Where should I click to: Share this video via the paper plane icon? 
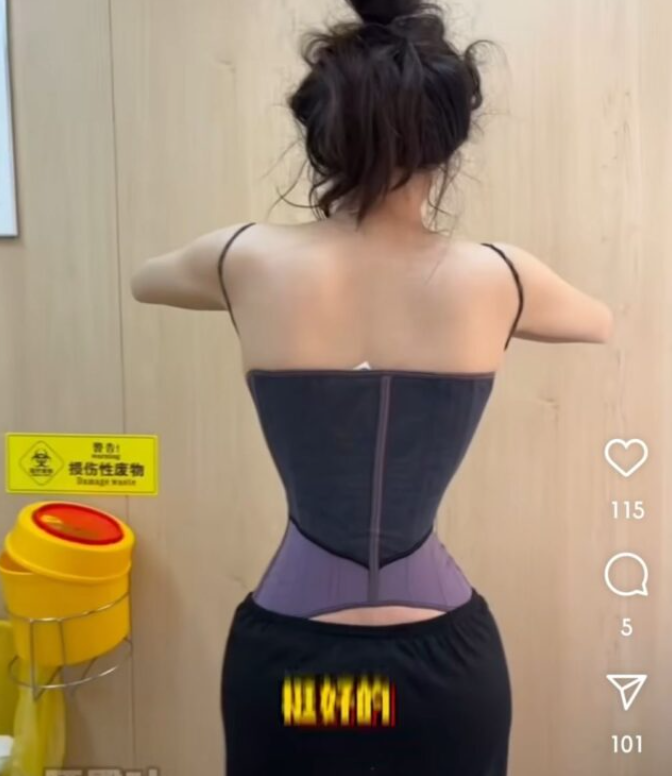pyautogui.click(x=626, y=691)
